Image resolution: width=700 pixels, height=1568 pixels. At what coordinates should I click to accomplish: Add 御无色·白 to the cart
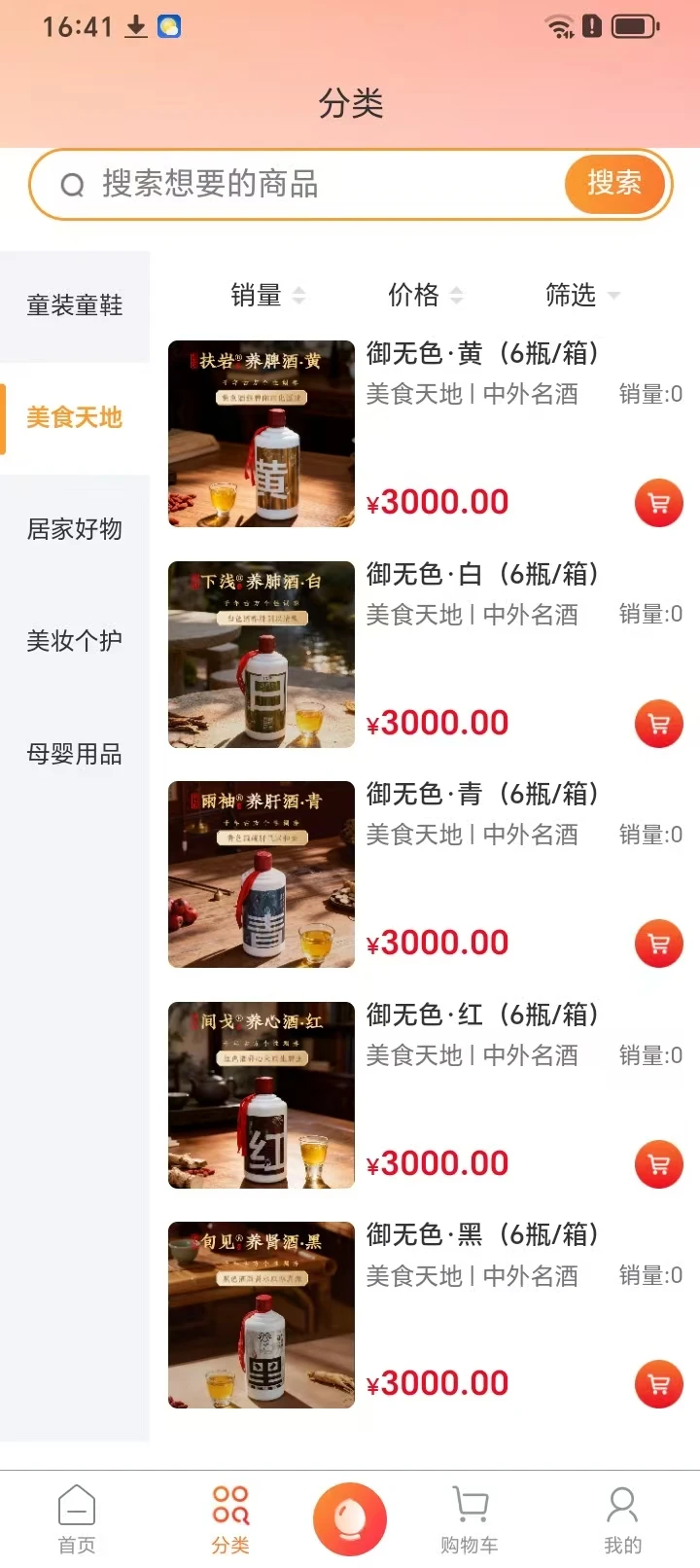point(658,724)
